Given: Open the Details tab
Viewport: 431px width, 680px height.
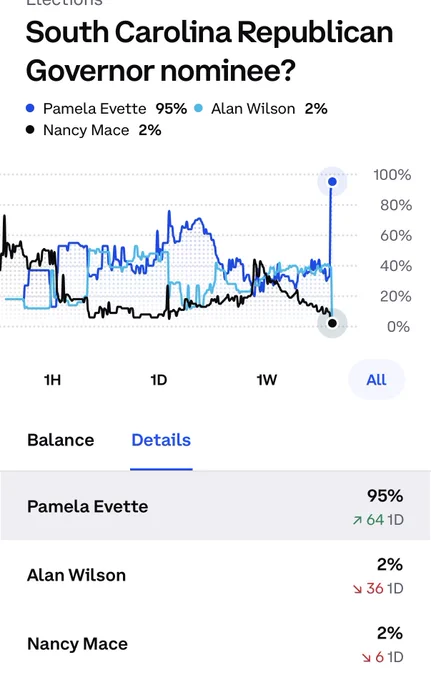Looking at the screenshot, I should point(161,440).
